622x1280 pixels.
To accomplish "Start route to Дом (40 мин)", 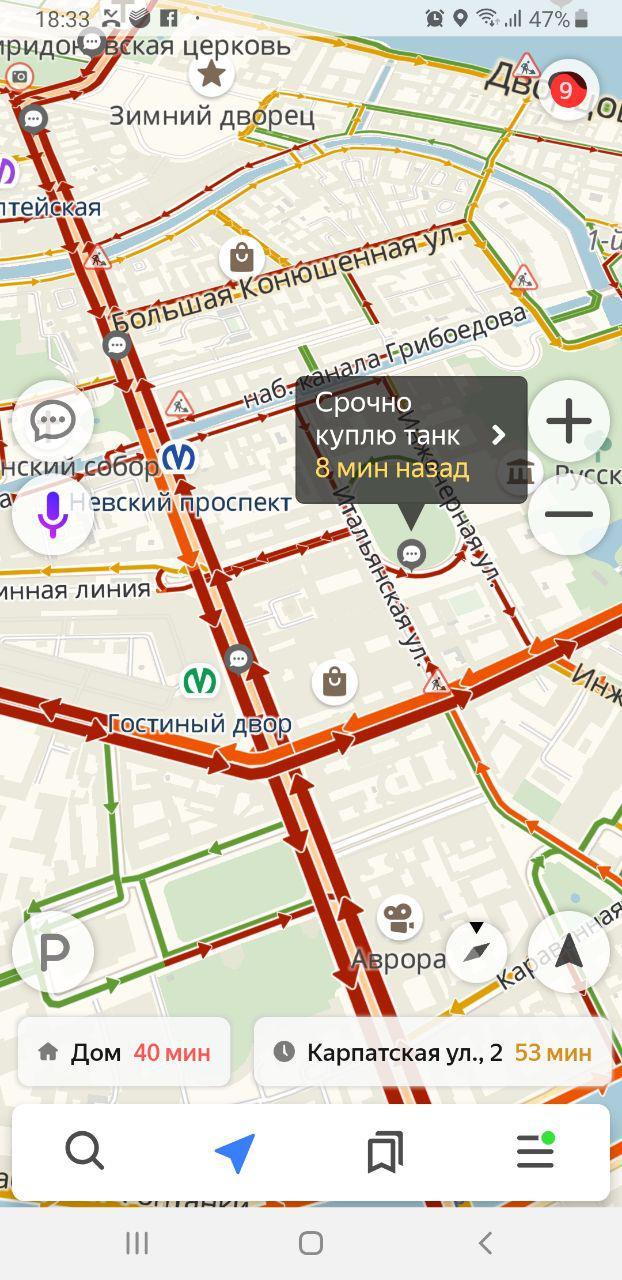I will [124, 1052].
